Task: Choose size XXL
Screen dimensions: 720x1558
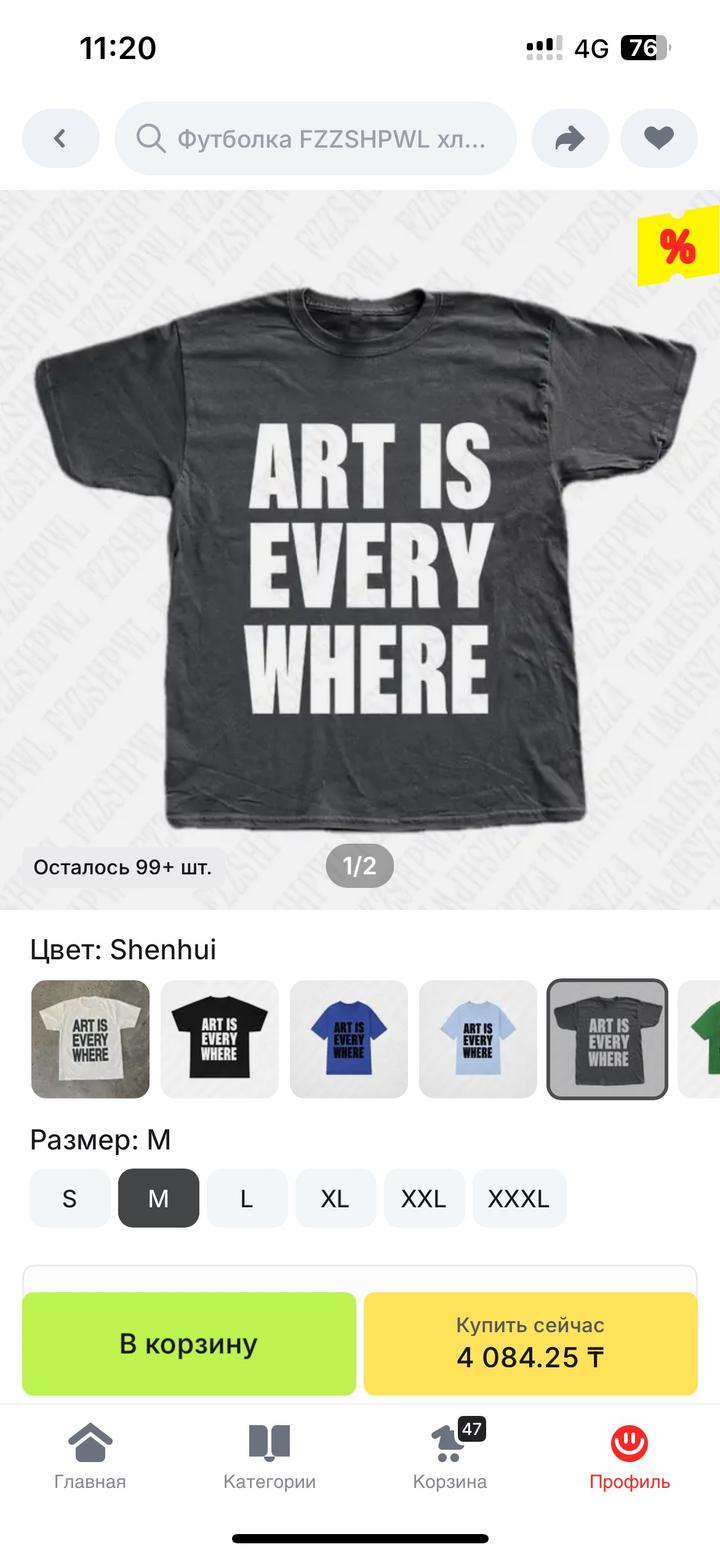Action: click(x=424, y=1198)
